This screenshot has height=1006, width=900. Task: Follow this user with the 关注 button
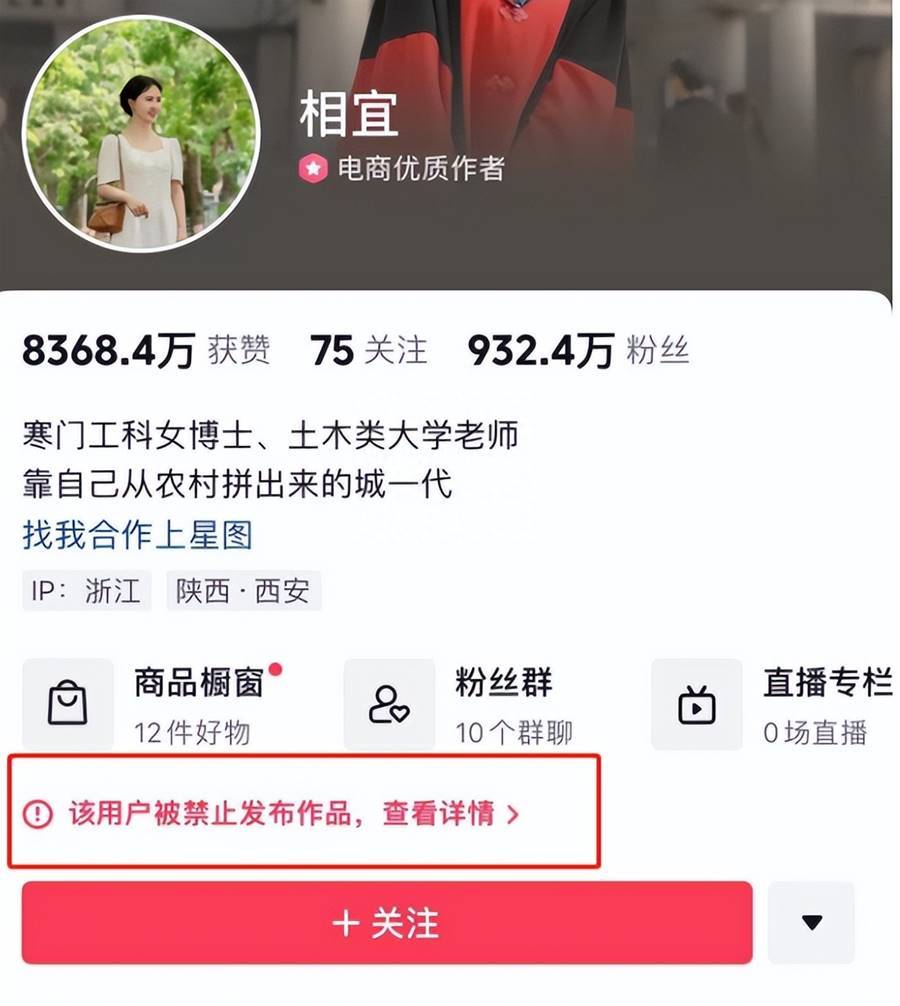[x=386, y=922]
